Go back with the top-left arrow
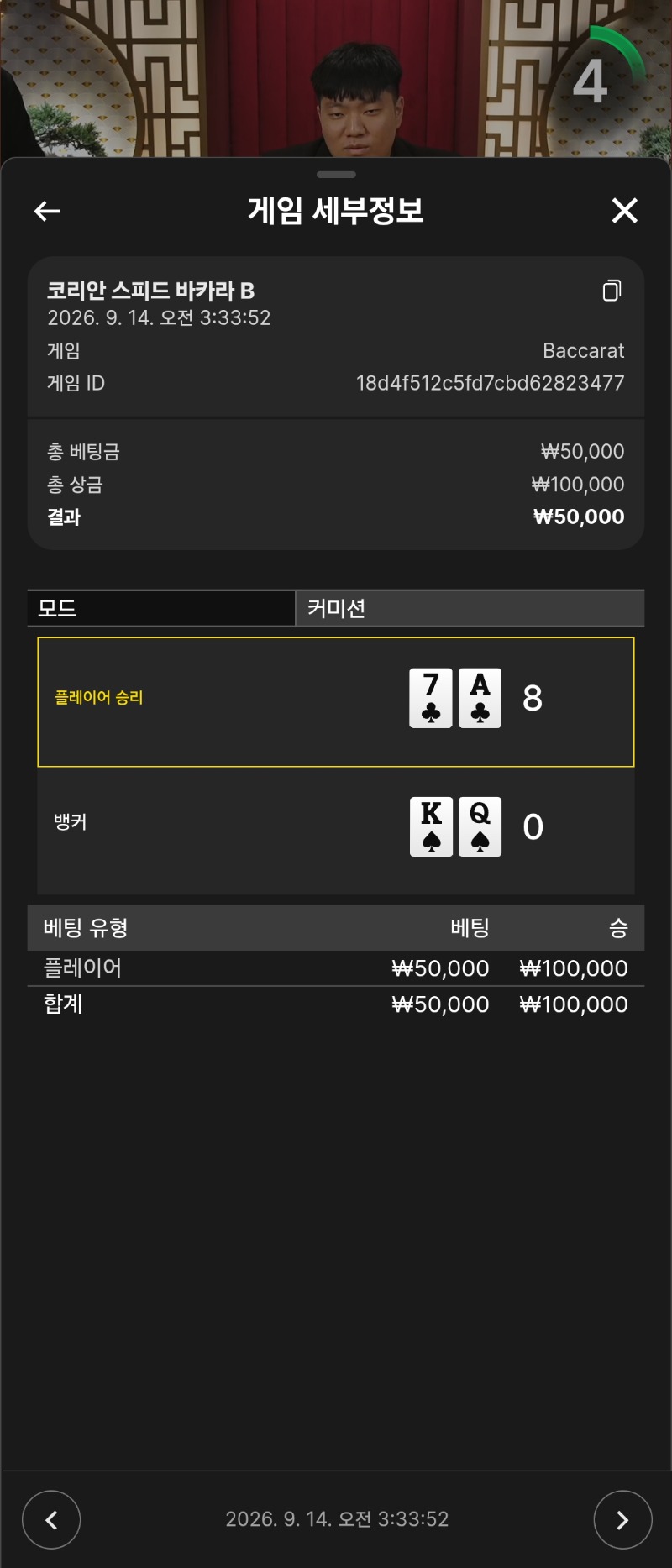672x1568 pixels. [47, 211]
